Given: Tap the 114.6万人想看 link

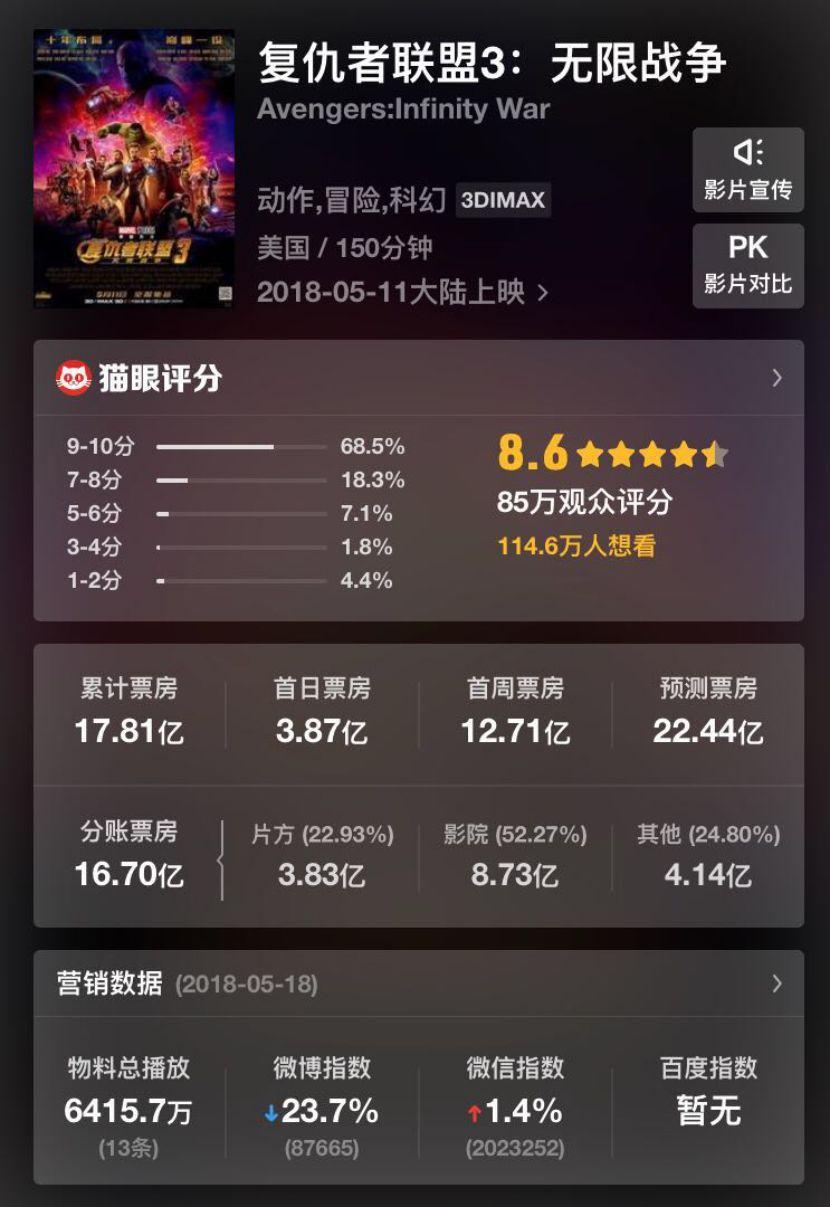Looking at the screenshot, I should [581, 547].
